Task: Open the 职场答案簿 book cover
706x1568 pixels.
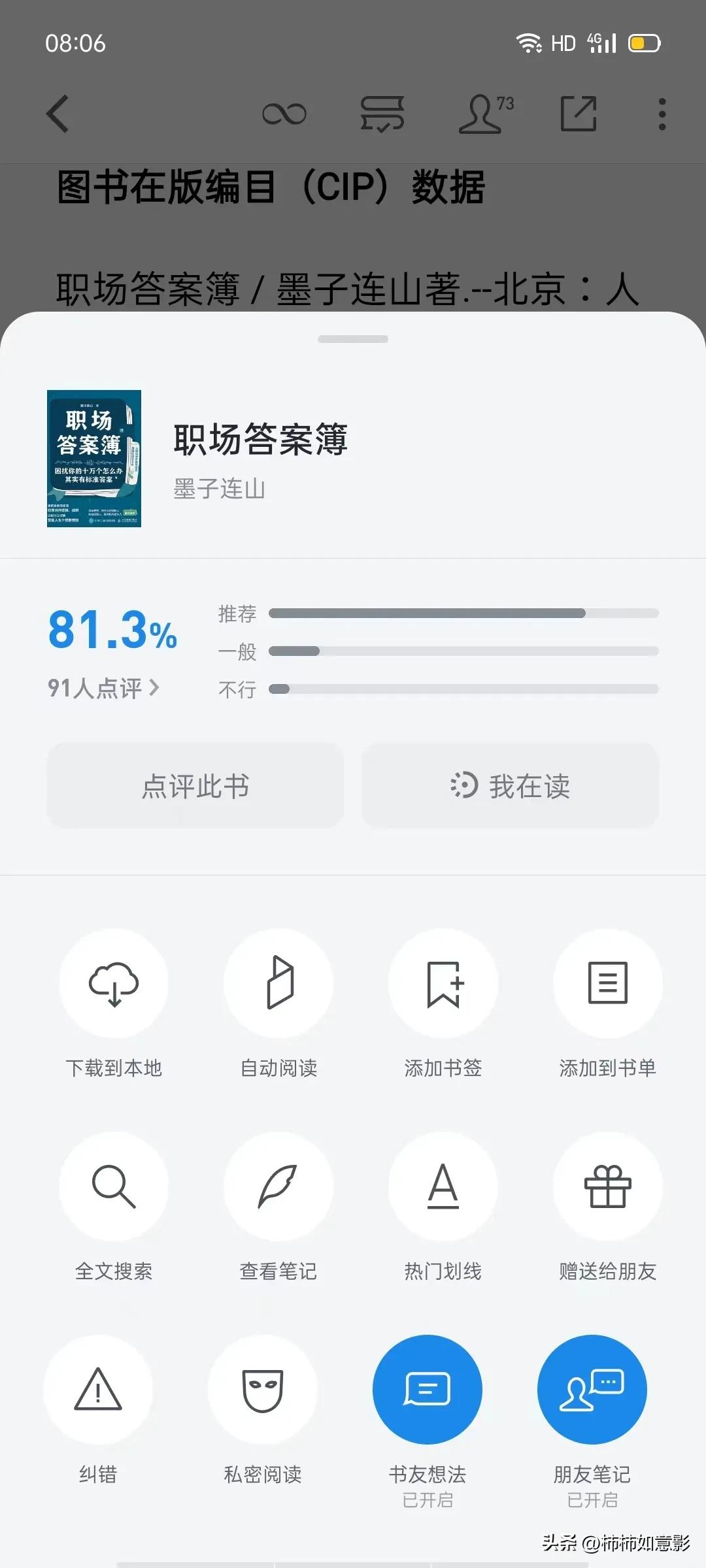Action: (94, 458)
